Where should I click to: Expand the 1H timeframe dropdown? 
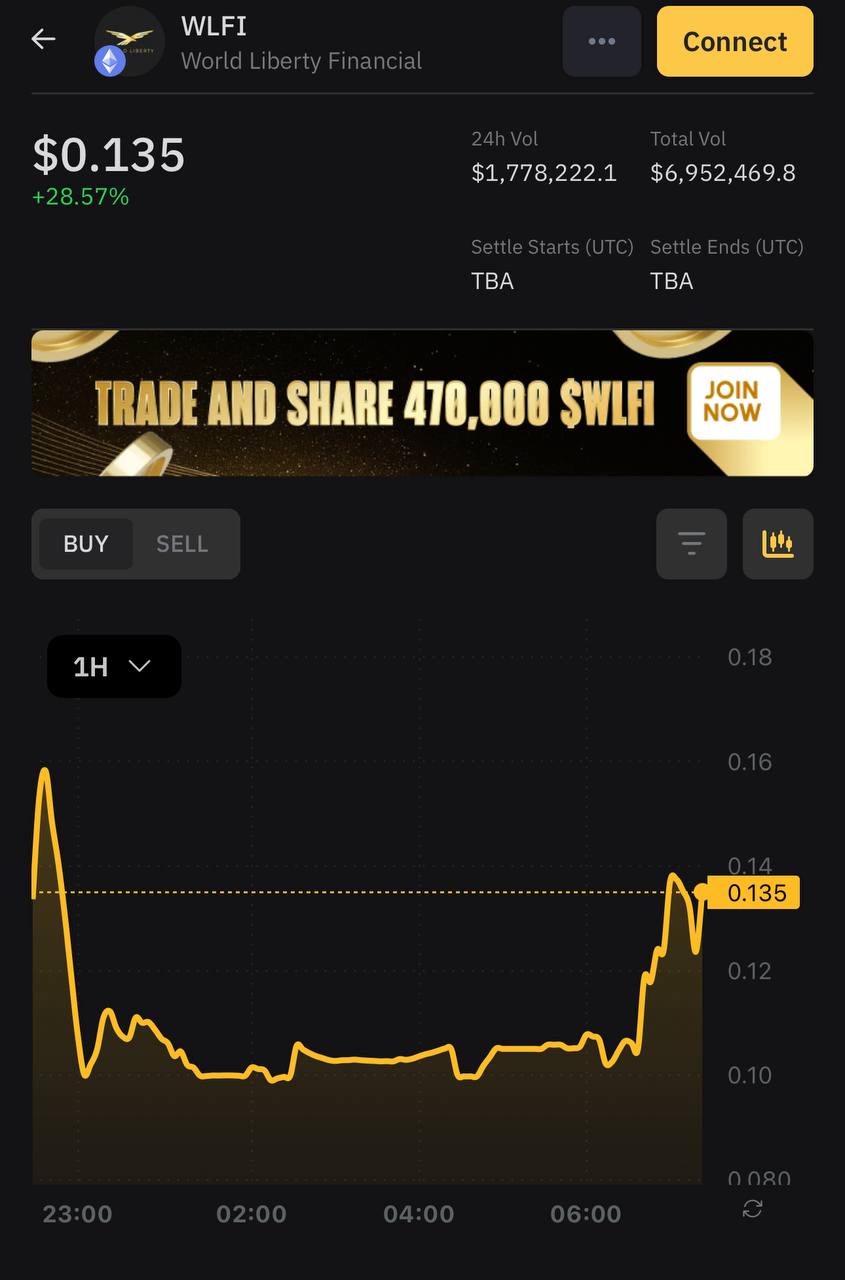point(113,666)
